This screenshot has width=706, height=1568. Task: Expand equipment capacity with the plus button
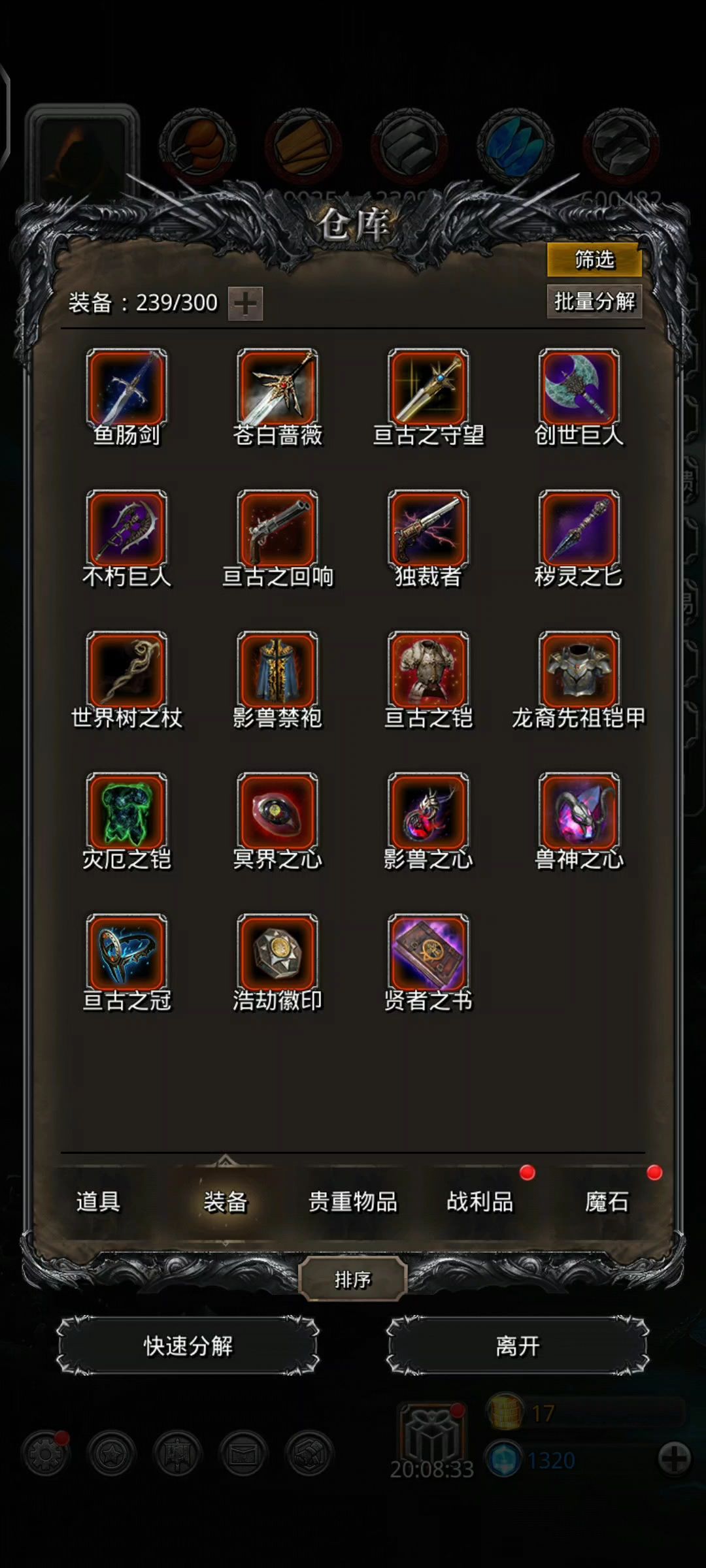(x=245, y=303)
